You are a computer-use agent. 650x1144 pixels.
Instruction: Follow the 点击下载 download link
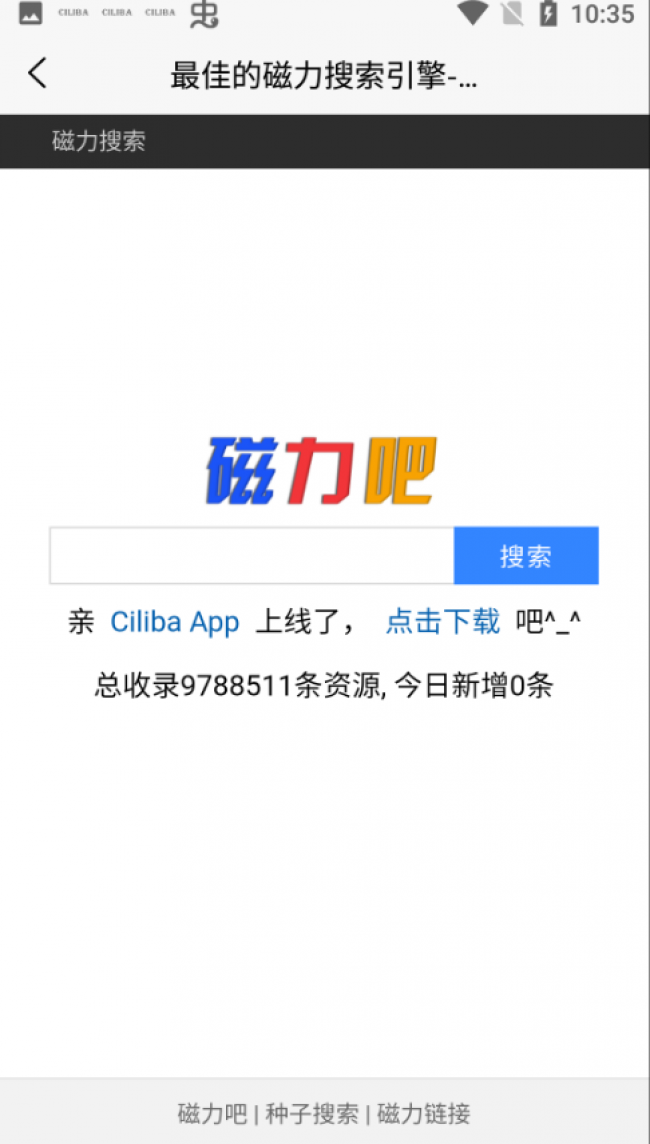pos(443,622)
